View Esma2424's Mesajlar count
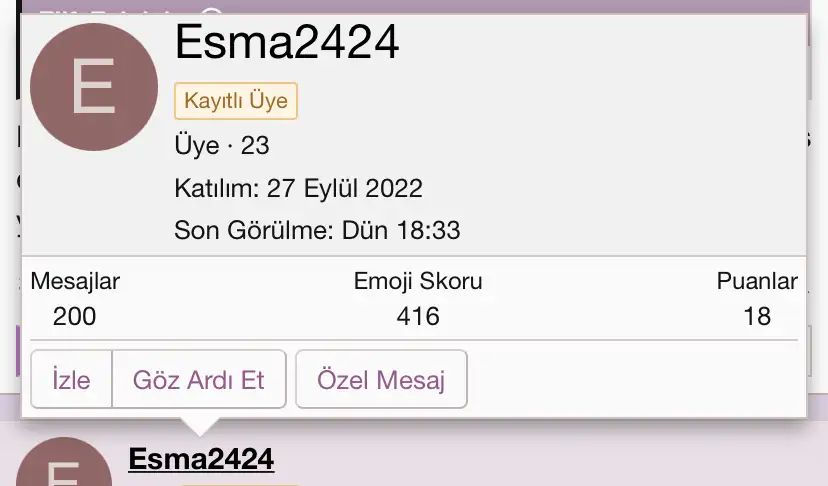Viewport: 828px width, 486px height. 75,316
